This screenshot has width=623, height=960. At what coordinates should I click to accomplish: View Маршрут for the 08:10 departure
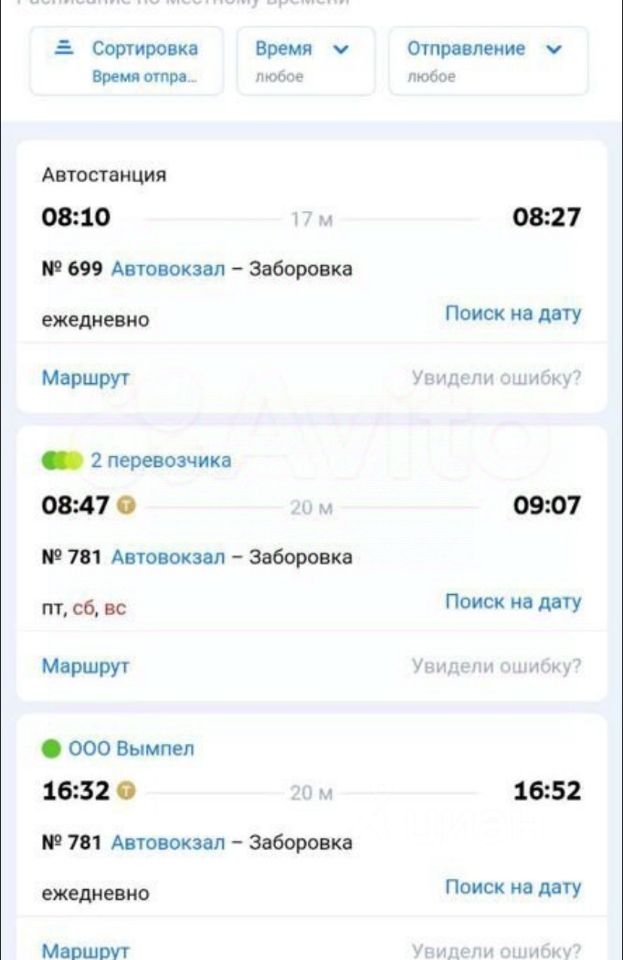86,378
